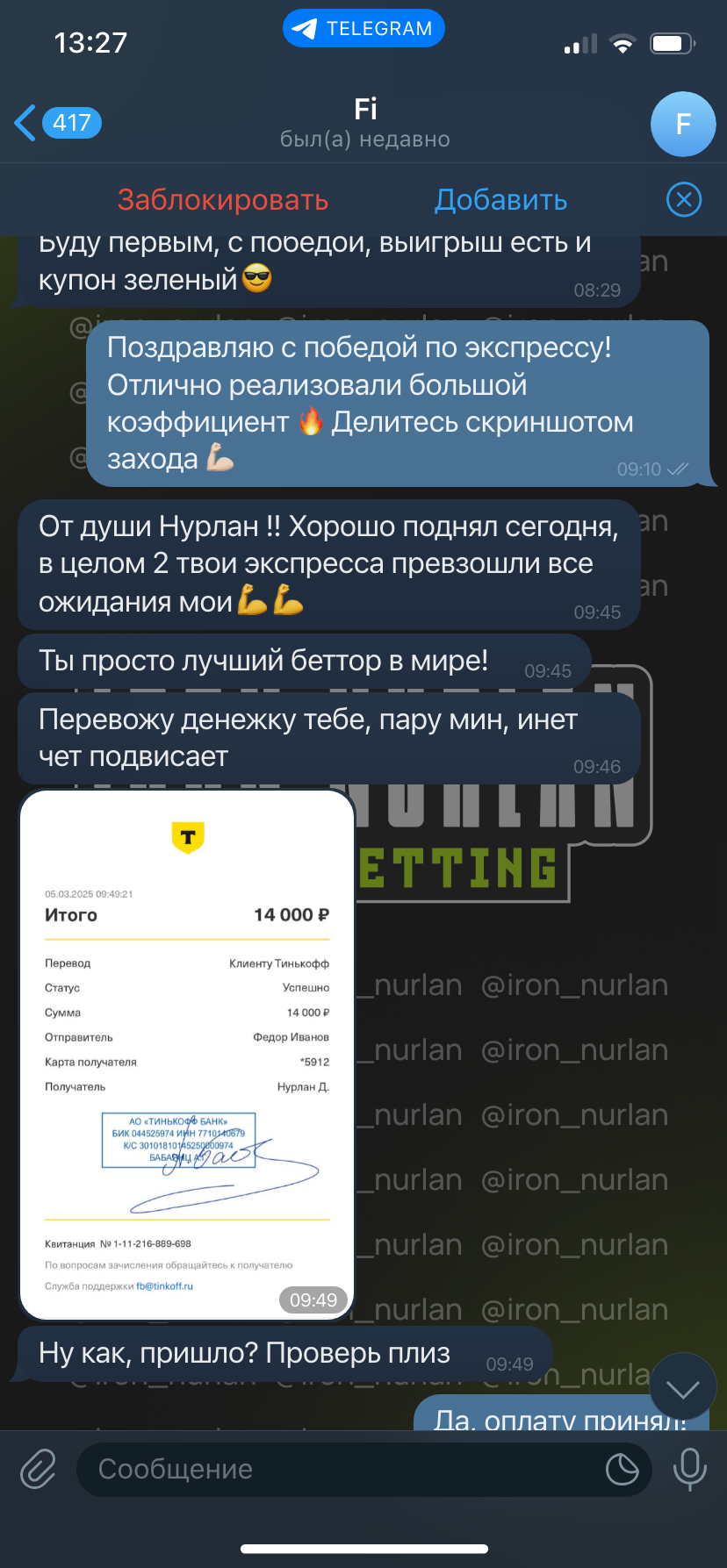The height and width of the screenshot is (1568, 727).
Task: Record a voice message with the microphone
Action: click(689, 1469)
